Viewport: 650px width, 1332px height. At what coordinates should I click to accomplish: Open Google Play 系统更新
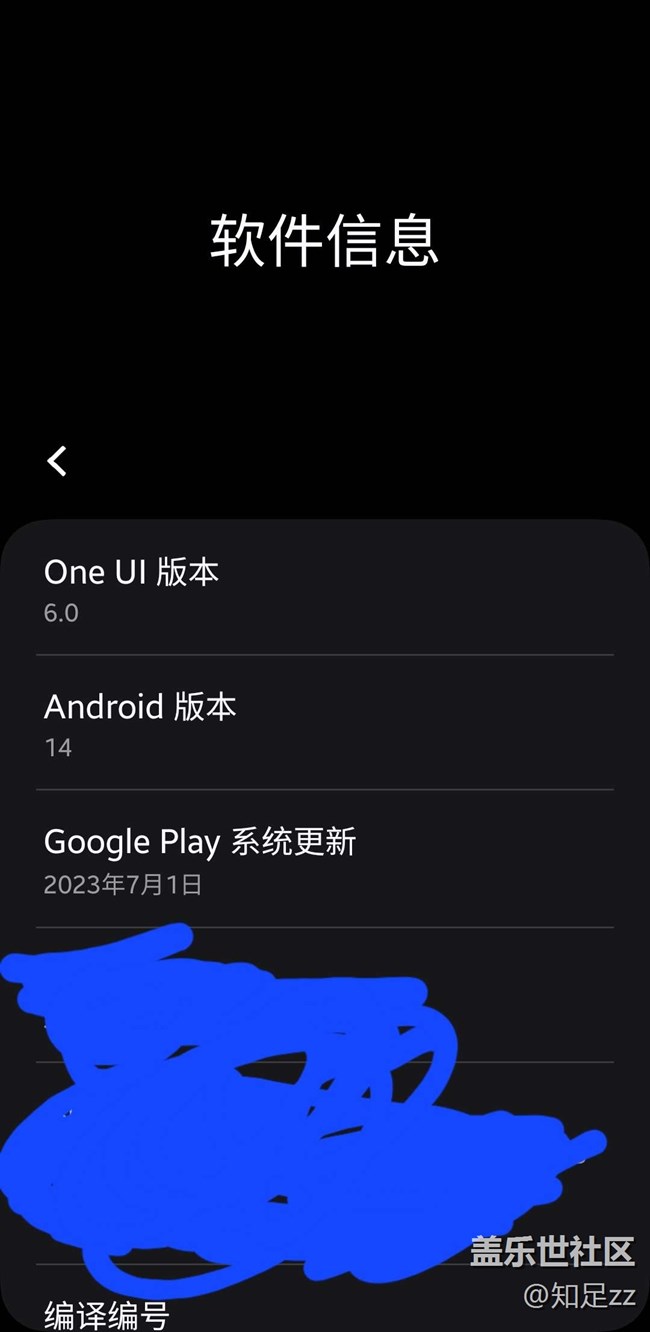[x=324, y=859]
